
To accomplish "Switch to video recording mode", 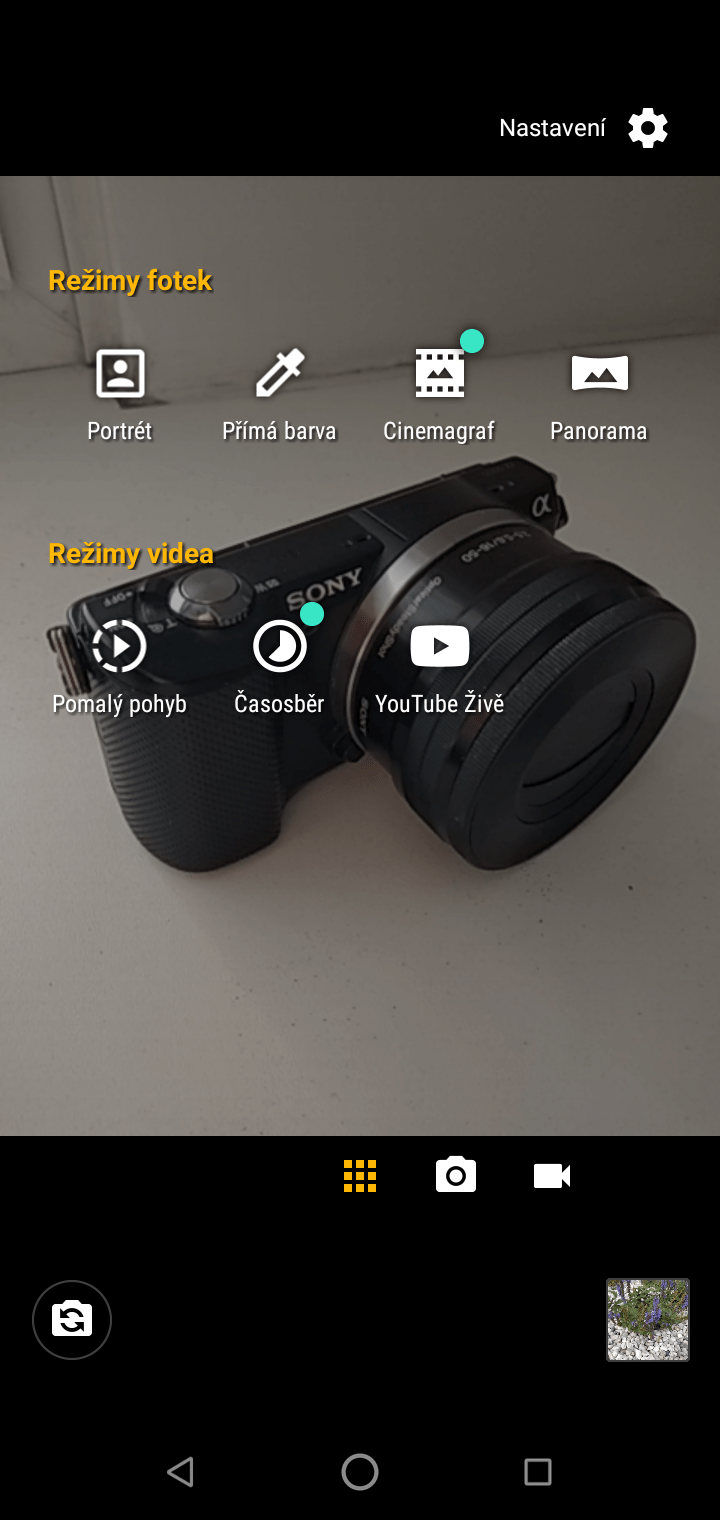I will [552, 1176].
